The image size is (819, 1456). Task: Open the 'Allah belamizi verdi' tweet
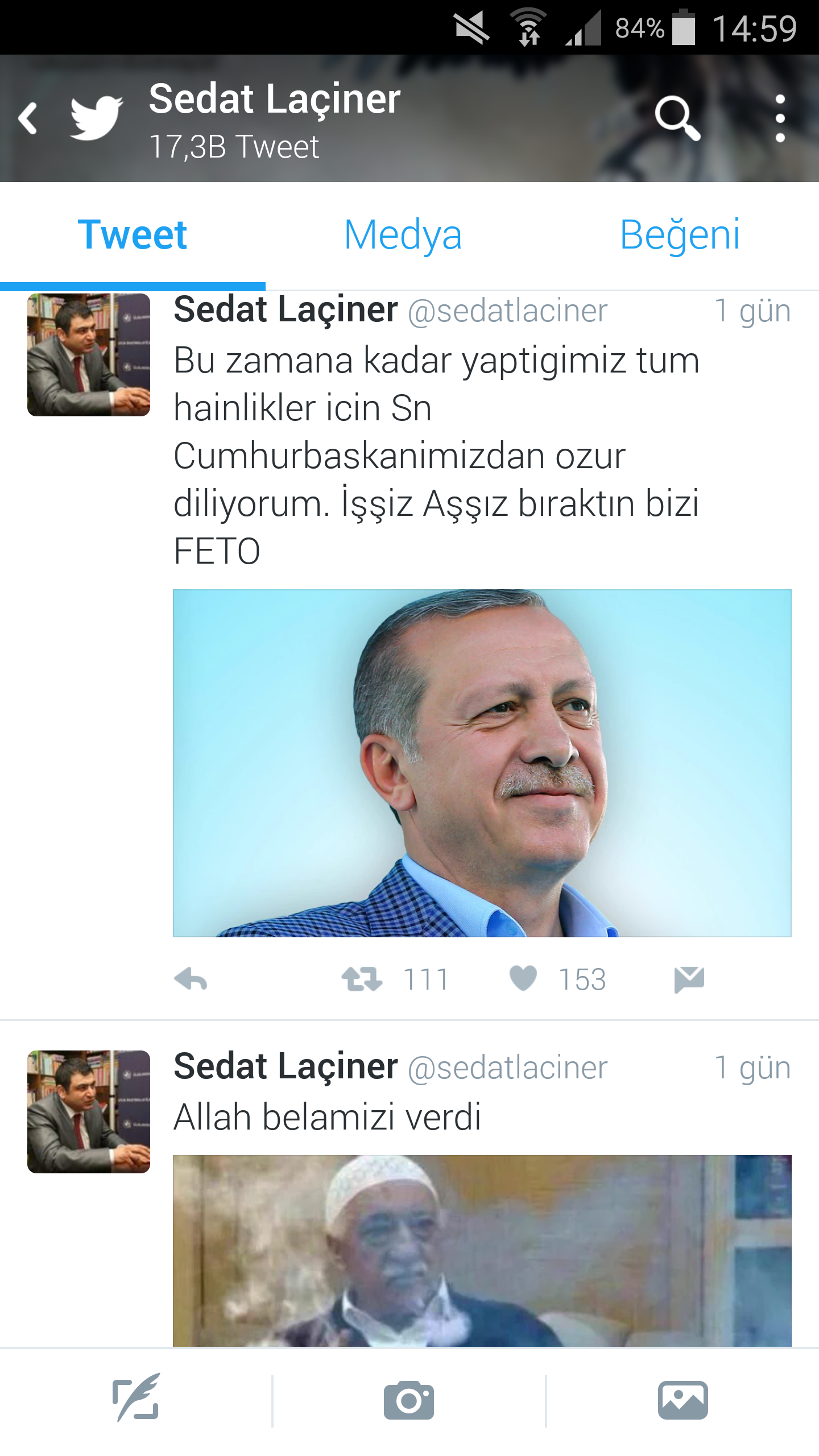(x=328, y=1117)
